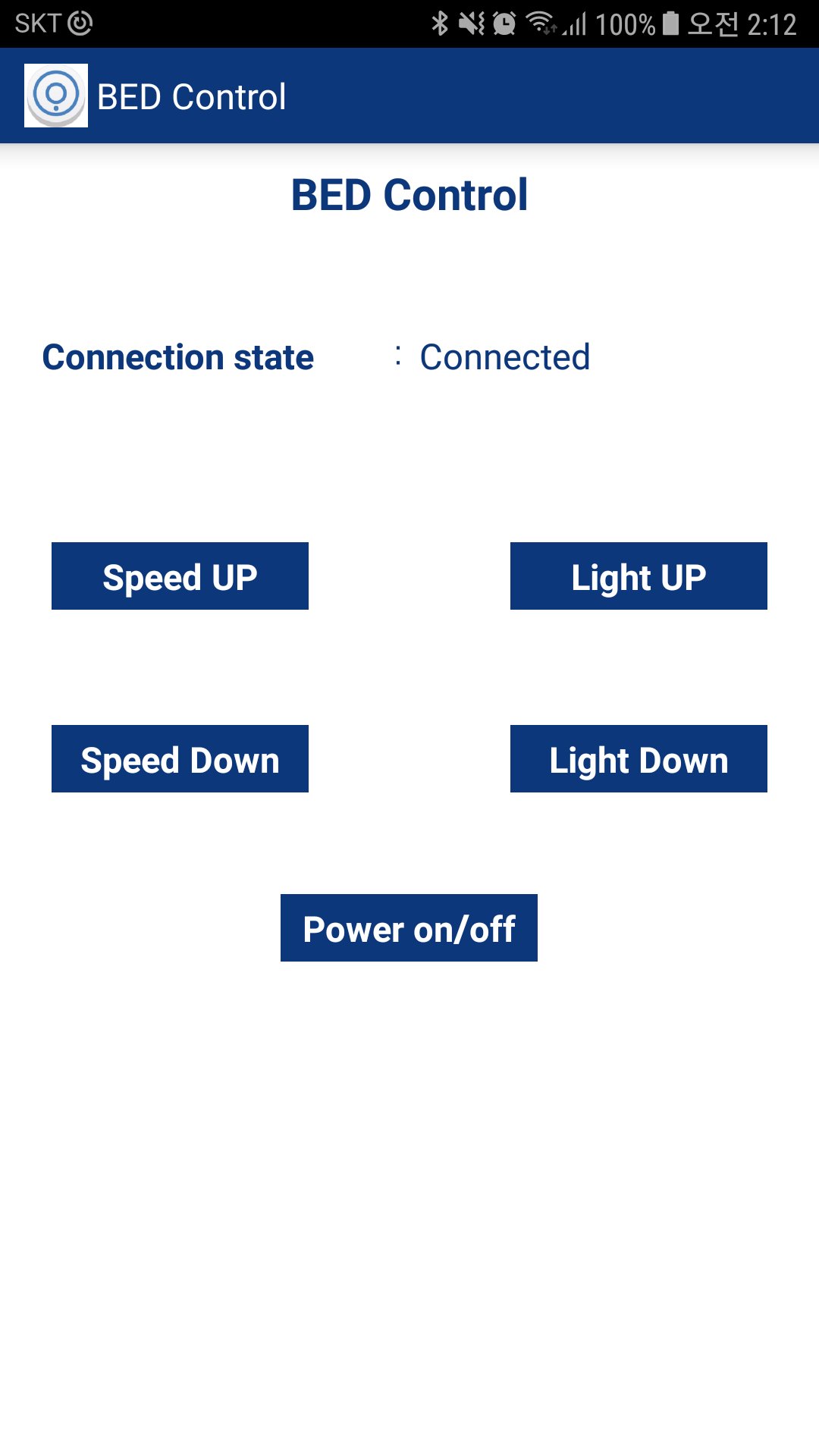The image size is (819, 1456).
Task: Select the Wi-Fi icon in status bar
Action: tap(538, 21)
